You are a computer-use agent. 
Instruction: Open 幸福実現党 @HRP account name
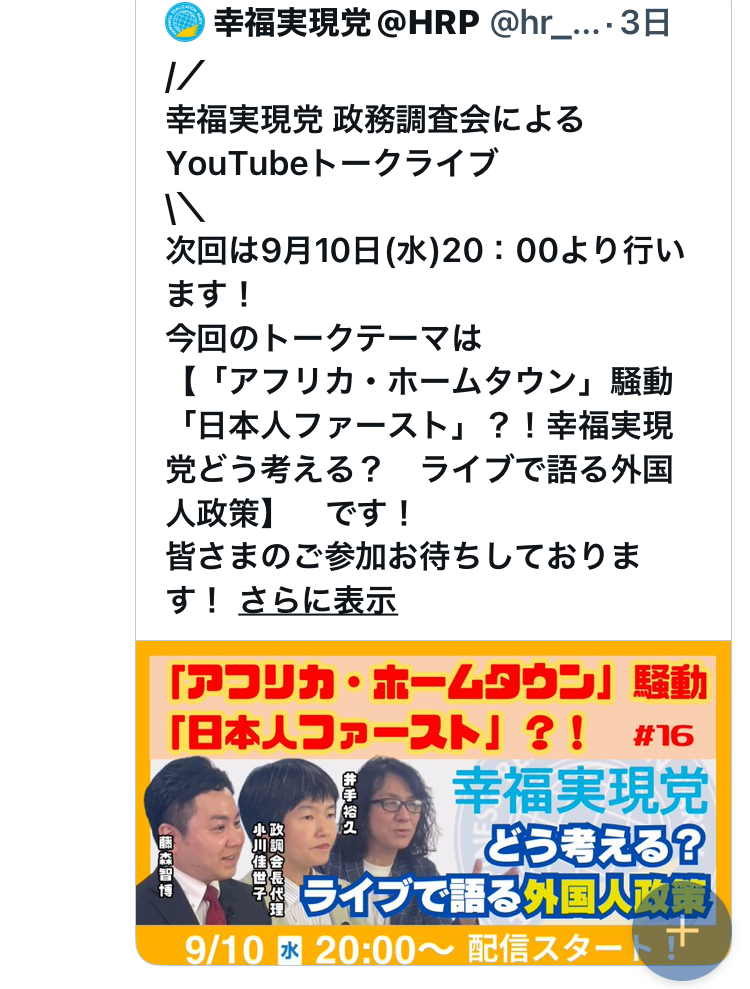pyautogui.click(x=346, y=23)
